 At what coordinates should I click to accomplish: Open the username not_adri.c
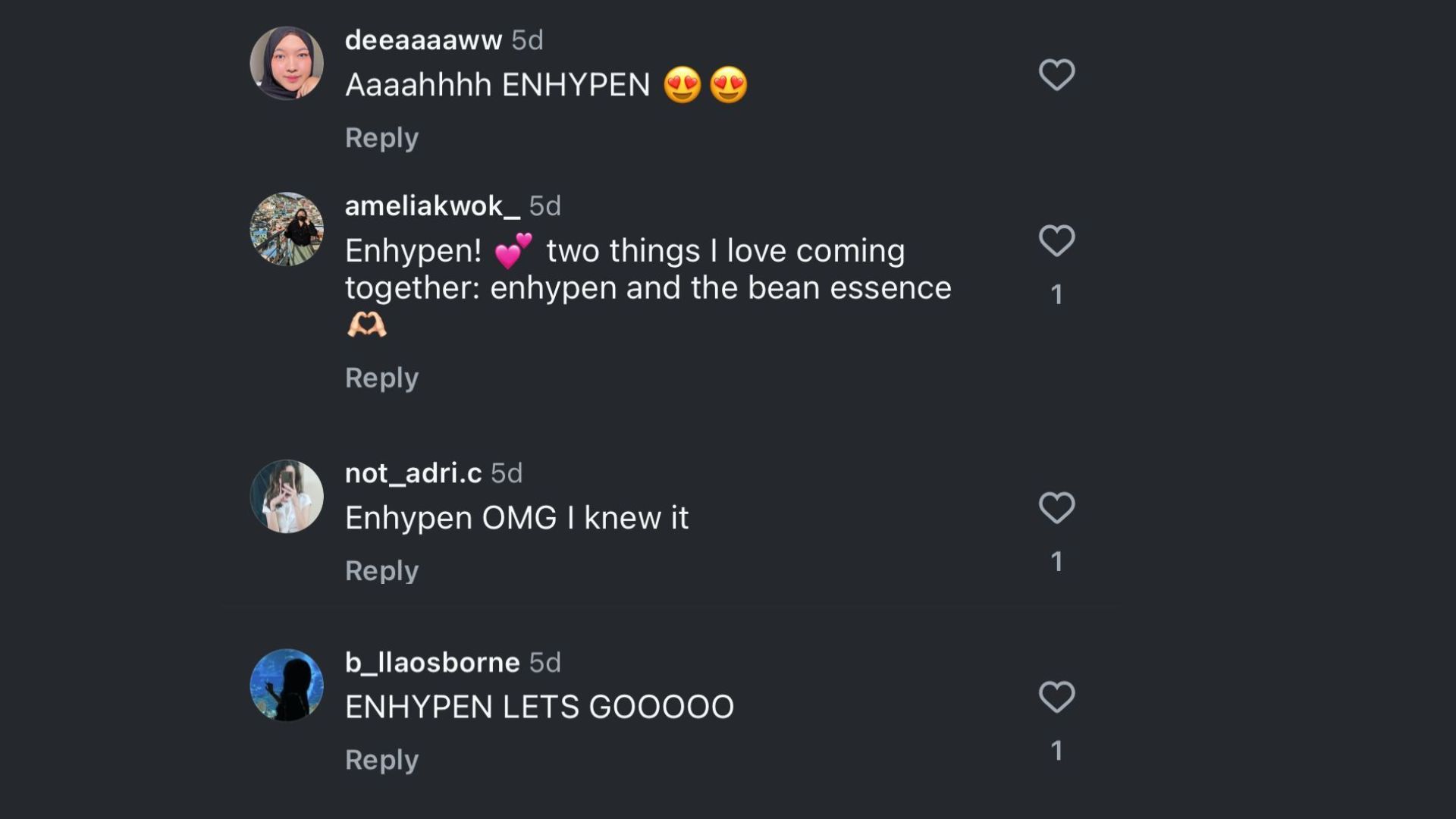click(413, 473)
